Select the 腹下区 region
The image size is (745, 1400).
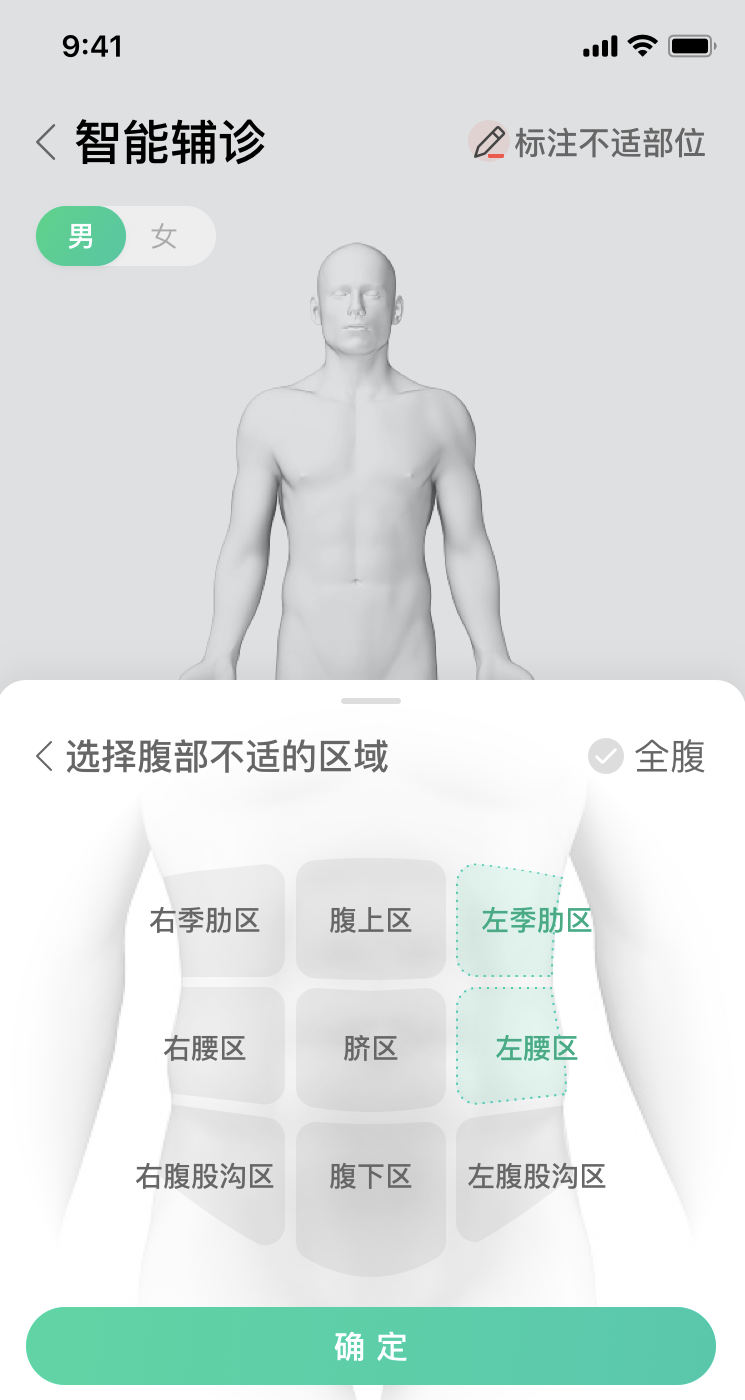pos(370,1176)
